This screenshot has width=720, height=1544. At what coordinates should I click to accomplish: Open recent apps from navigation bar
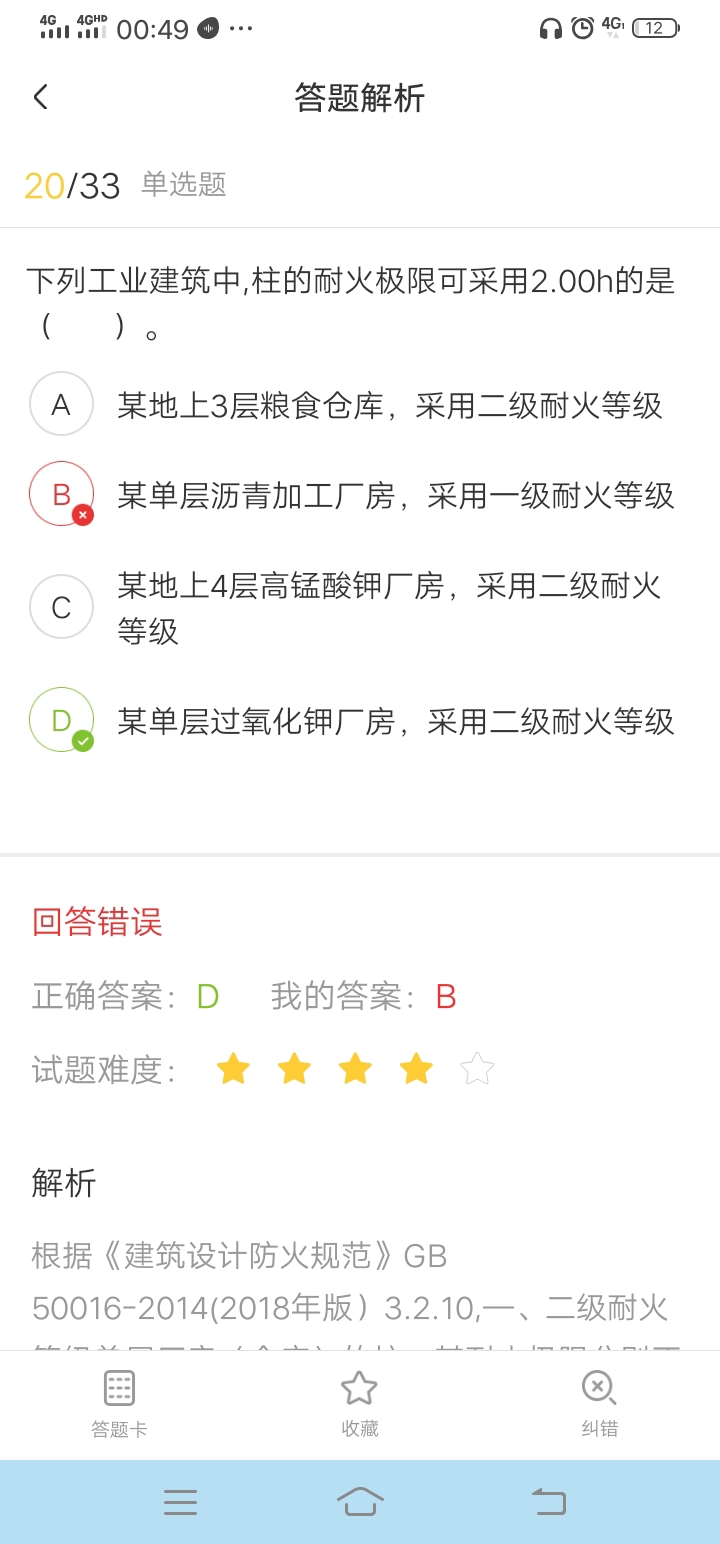[x=180, y=1502]
